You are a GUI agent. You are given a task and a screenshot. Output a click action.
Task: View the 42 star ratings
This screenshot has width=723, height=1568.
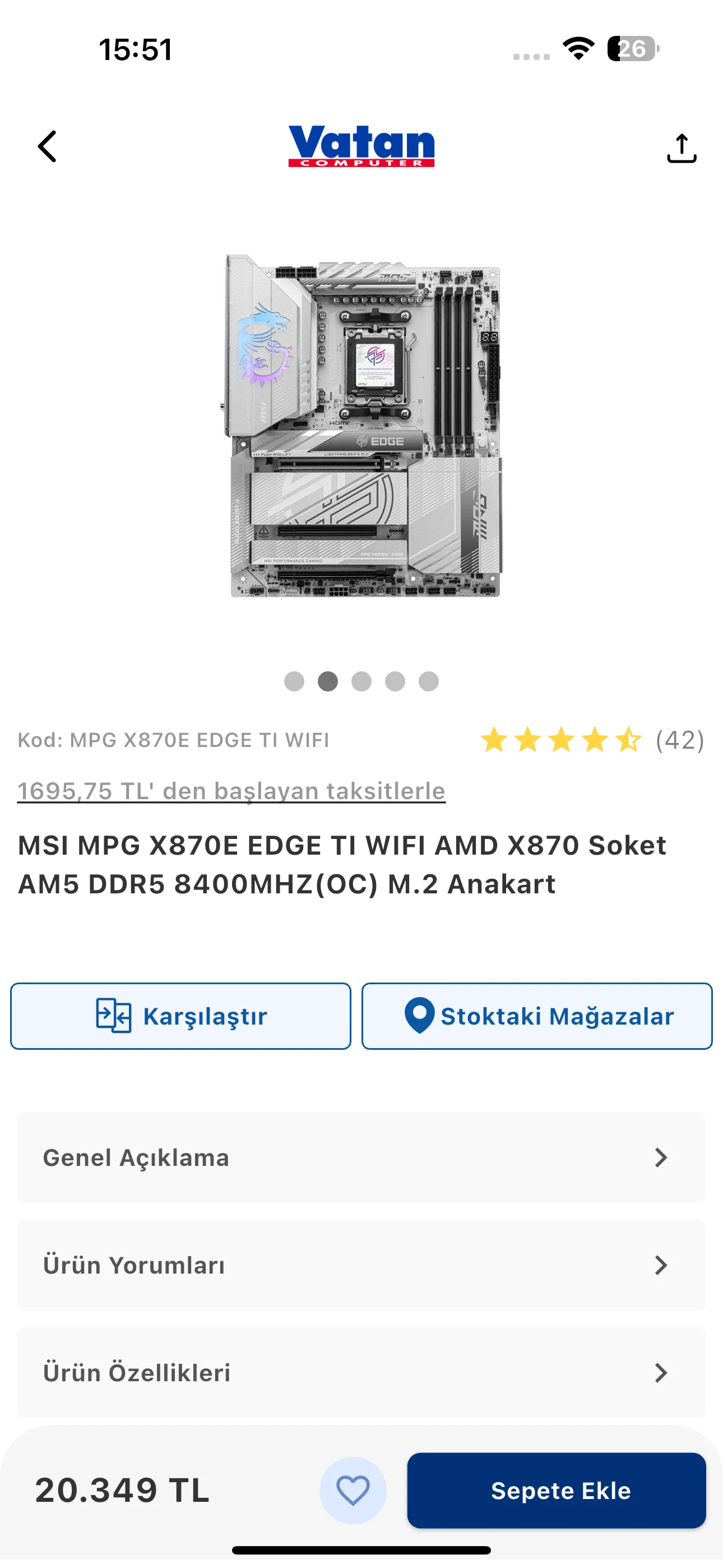(591, 740)
